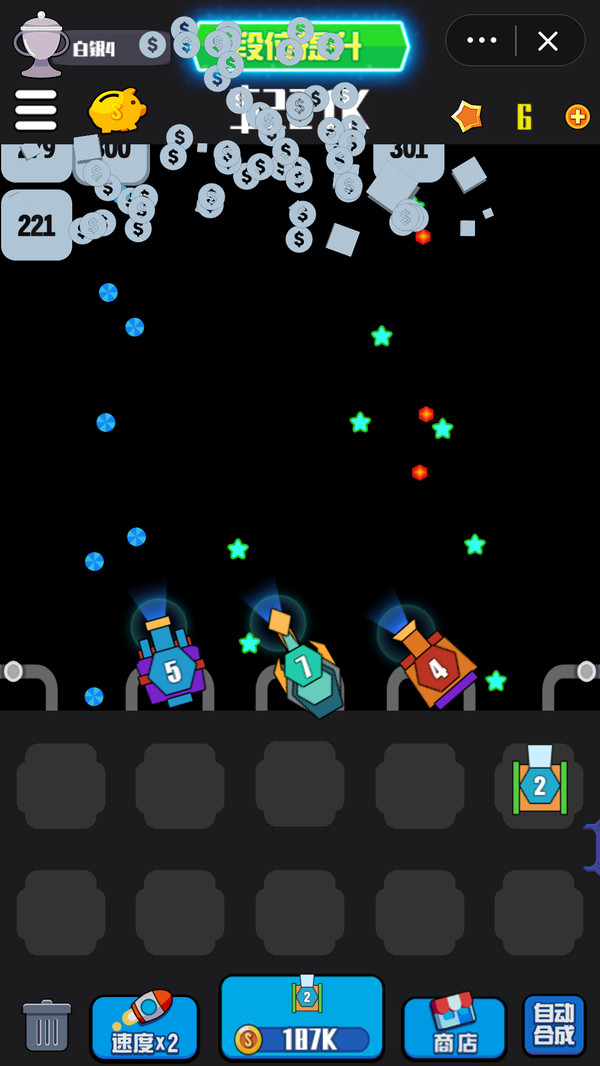Tap the trash can icon
Screen dimensions: 600x1066
(47, 1025)
